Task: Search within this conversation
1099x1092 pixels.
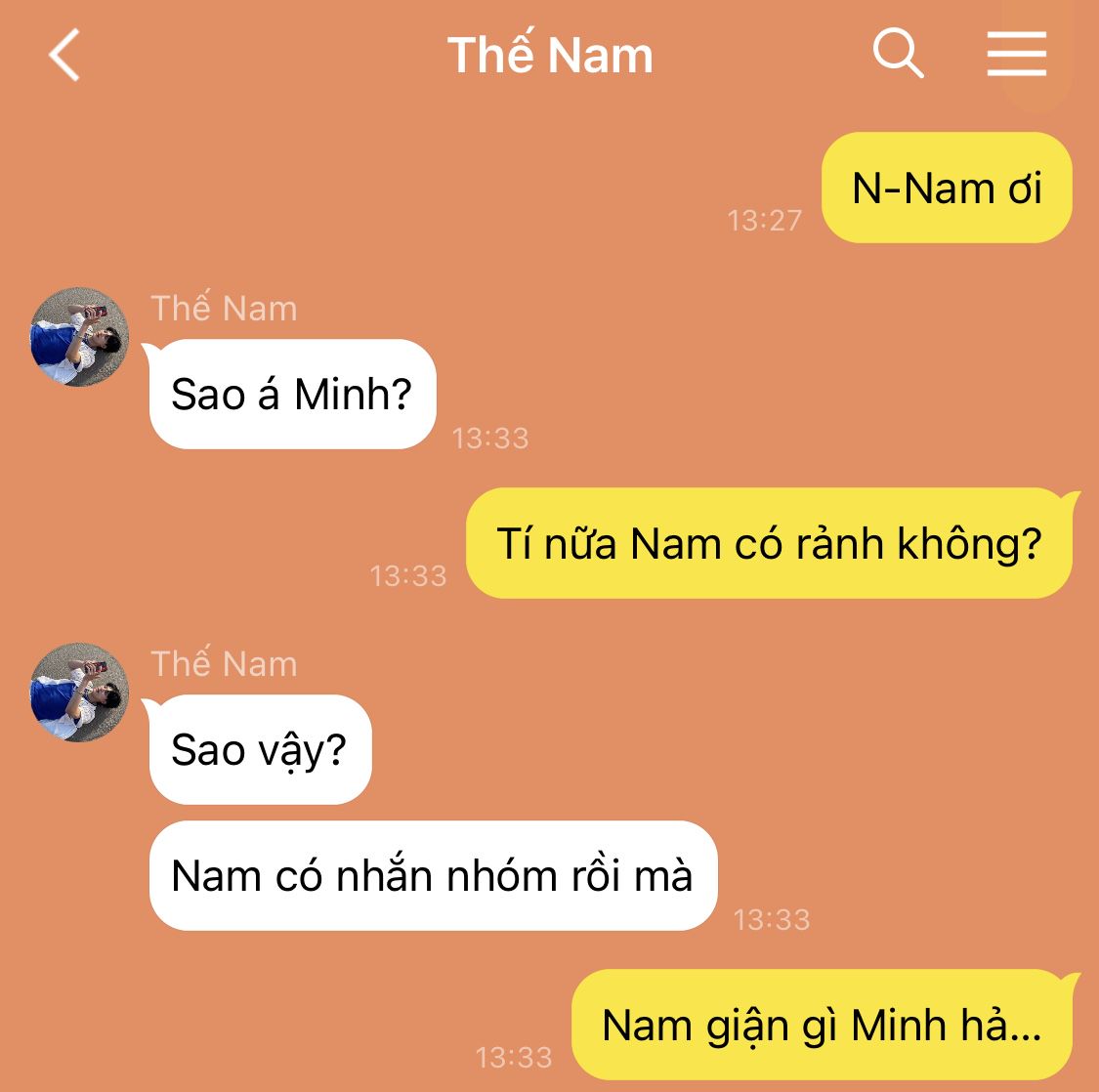Action: (x=898, y=53)
